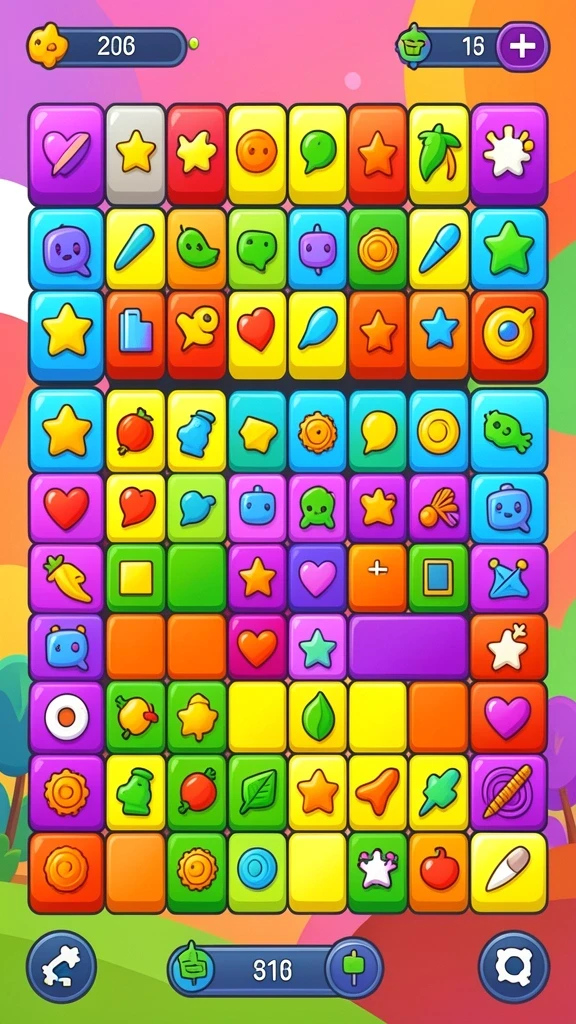Select the green star on blue tile
This screenshot has height=1024, width=576.
[x=509, y=249]
